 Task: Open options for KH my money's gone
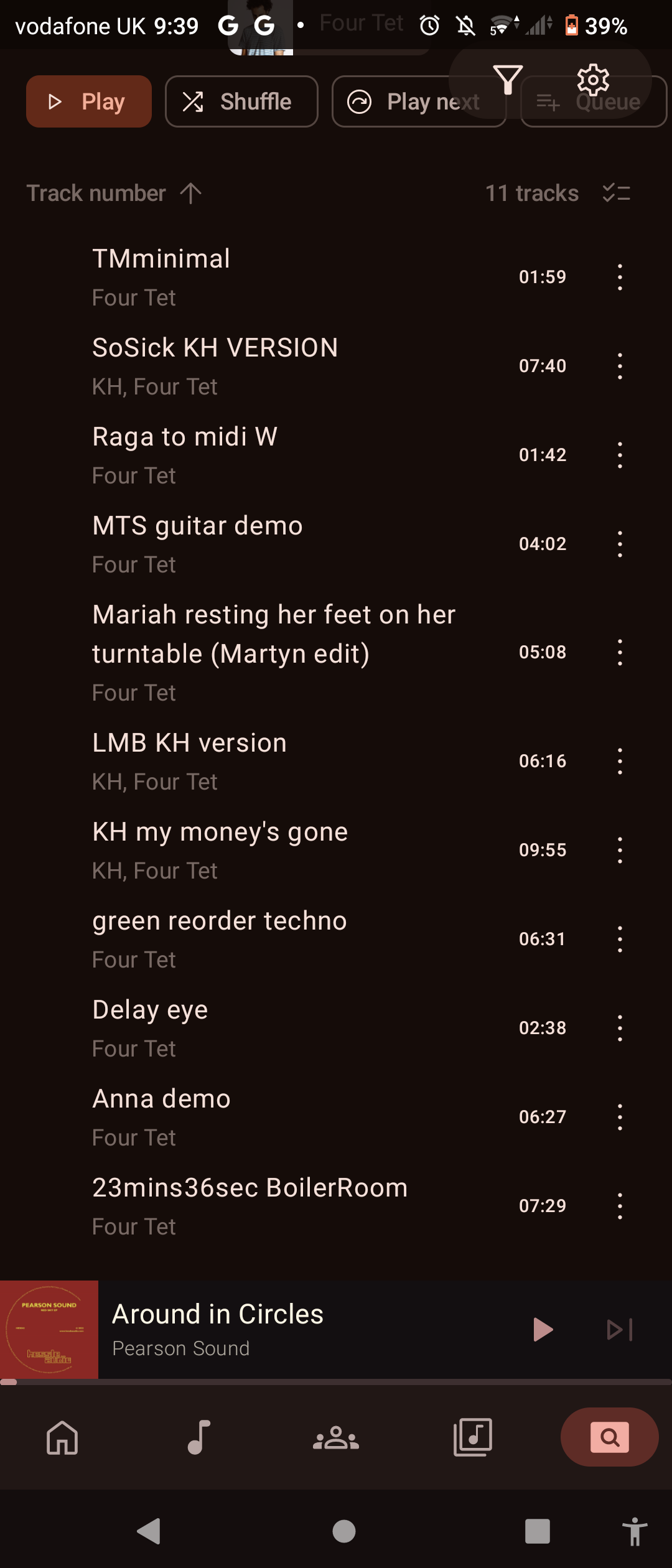point(620,850)
